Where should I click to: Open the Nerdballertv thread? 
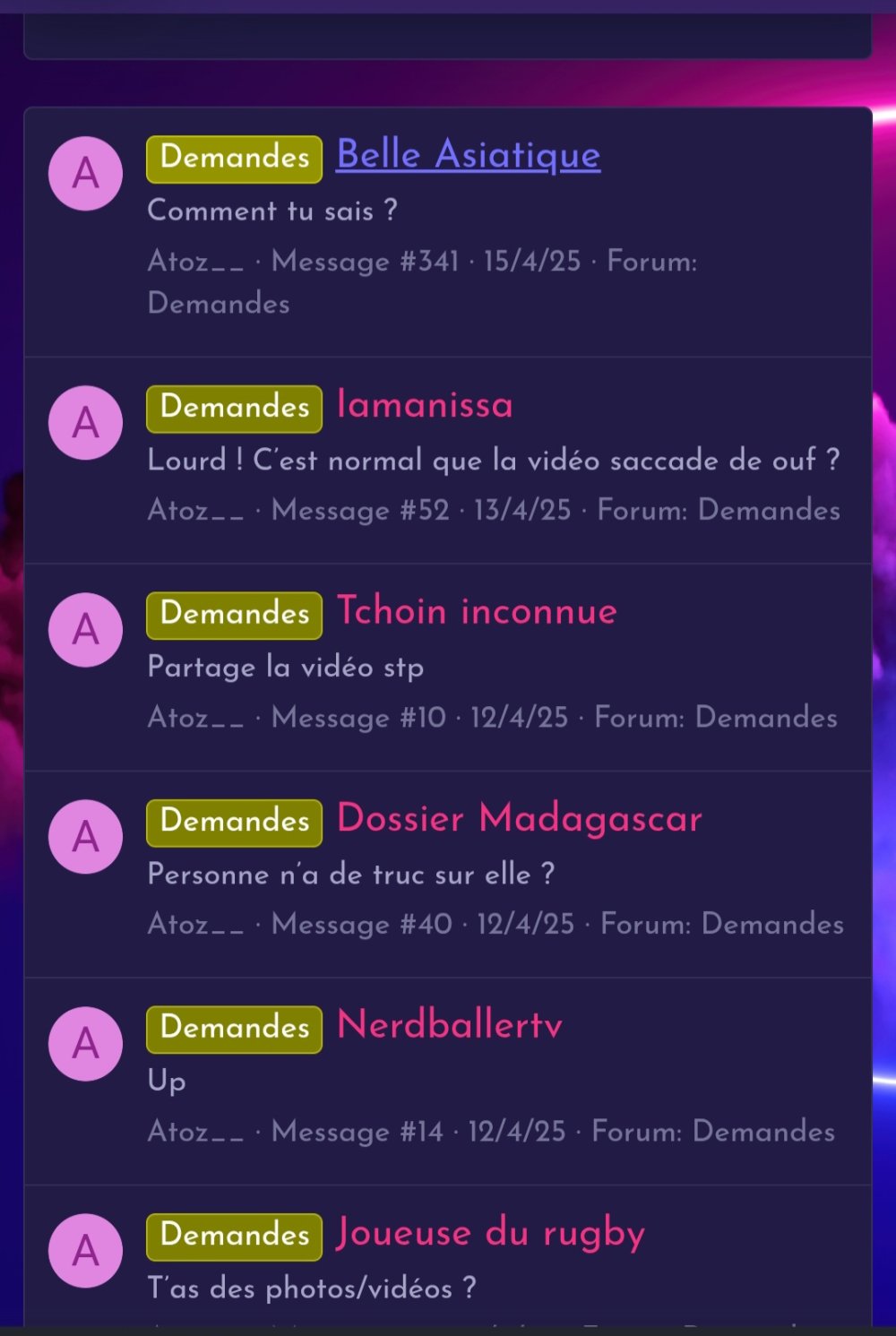tap(449, 1025)
